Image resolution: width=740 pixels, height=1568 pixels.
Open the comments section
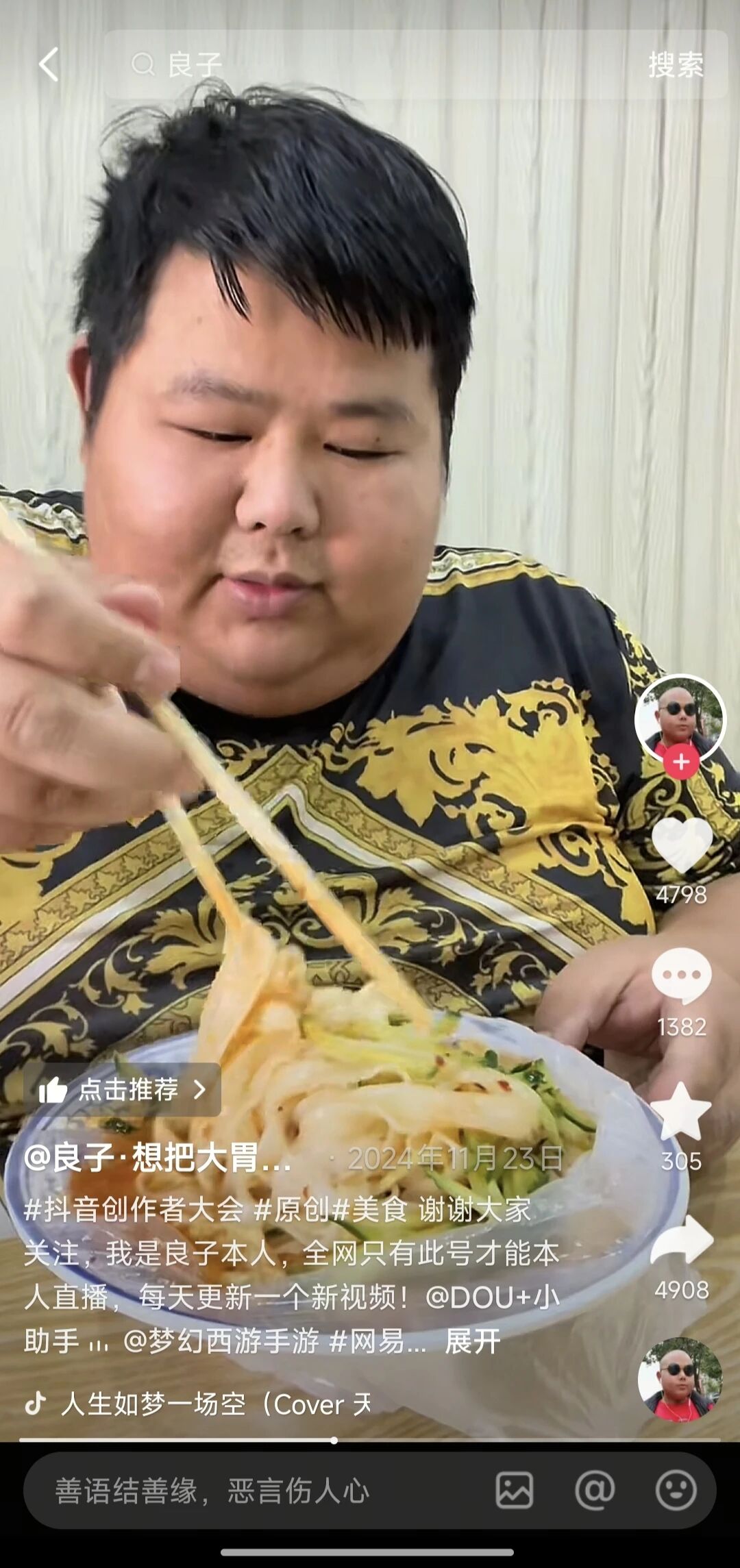(681, 975)
